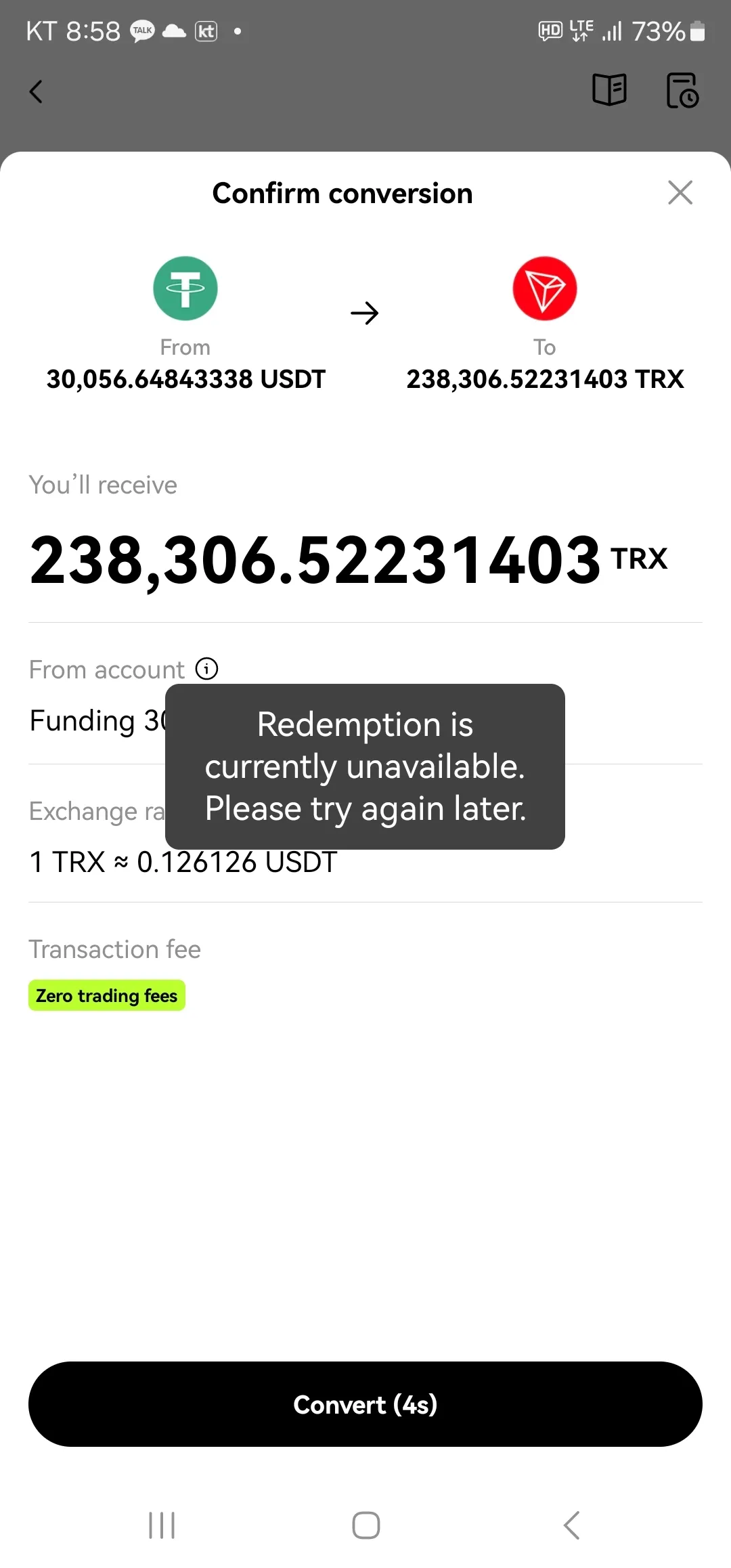Close the Confirm conversion sheet
The width and height of the screenshot is (731, 1568).
[x=680, y=193]
